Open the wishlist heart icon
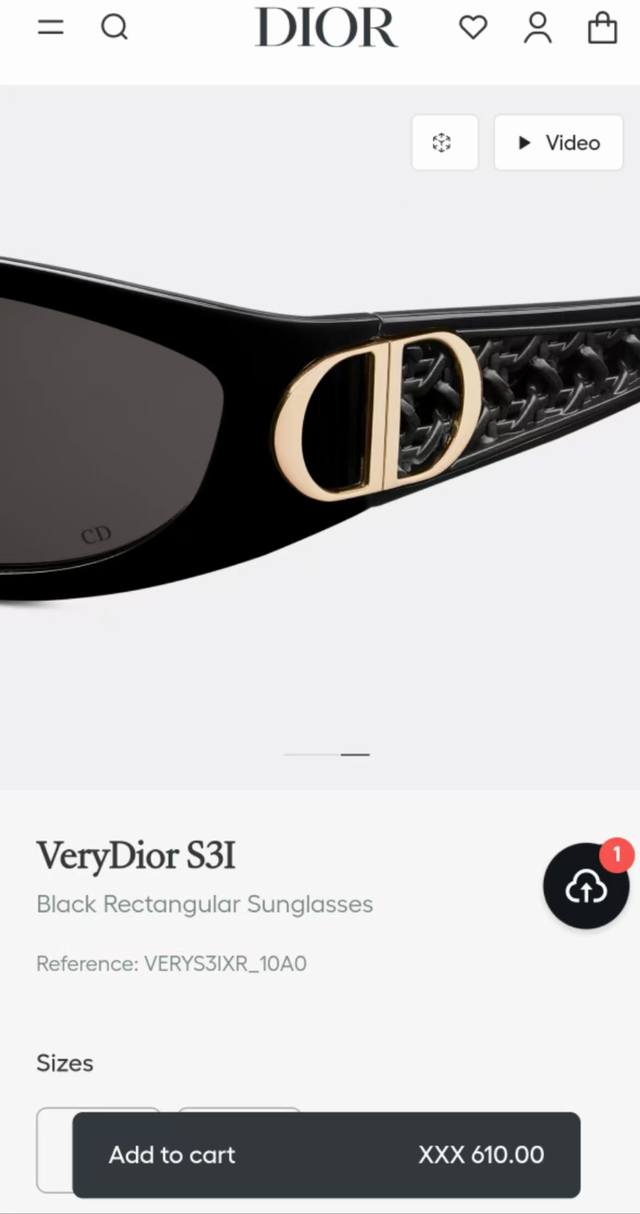Viewport: 640px width, 1214px height. coord(473,27)
